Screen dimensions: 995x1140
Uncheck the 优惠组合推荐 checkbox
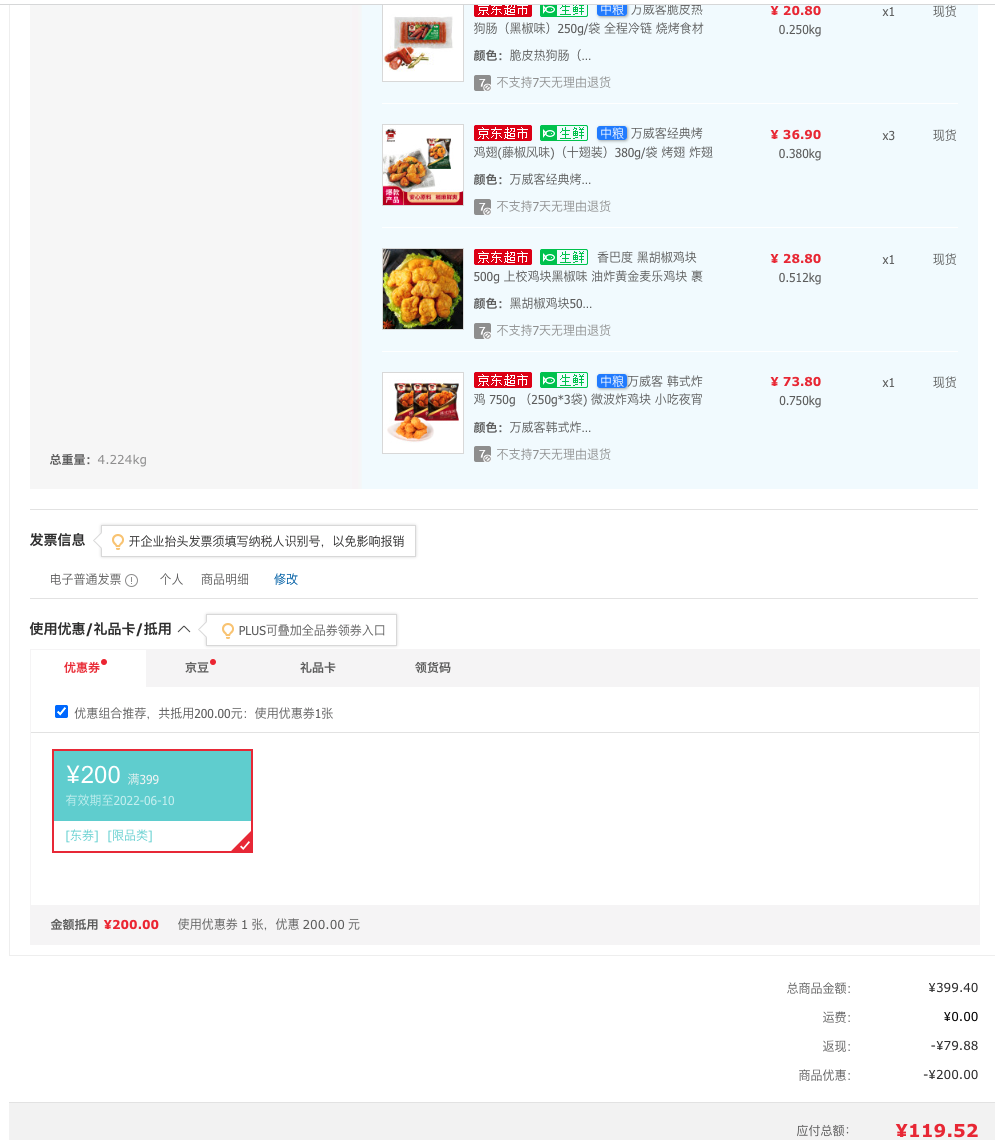[62, 712]
